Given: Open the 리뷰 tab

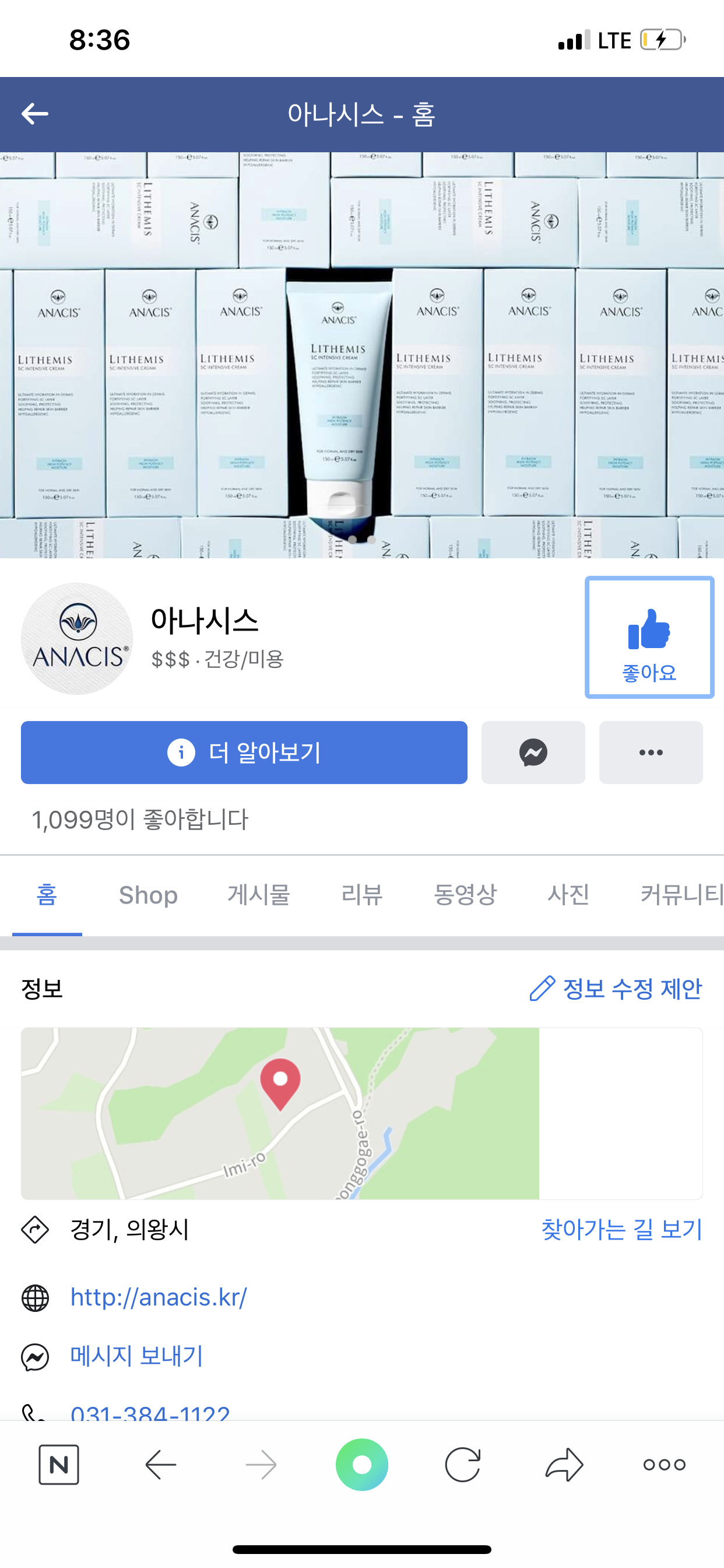Looking at the screenshot, I should 361,895.
